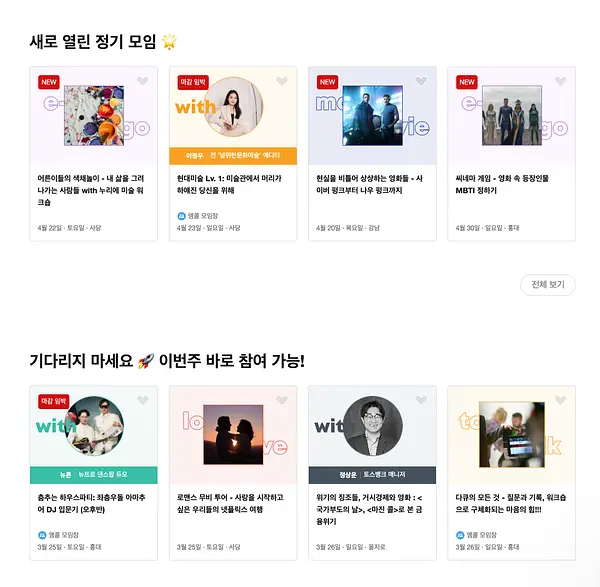
Task: Open the 현실을 비틀어 상상하는 영화들 card
Action: pyautogui.click(x=372, y=154)
